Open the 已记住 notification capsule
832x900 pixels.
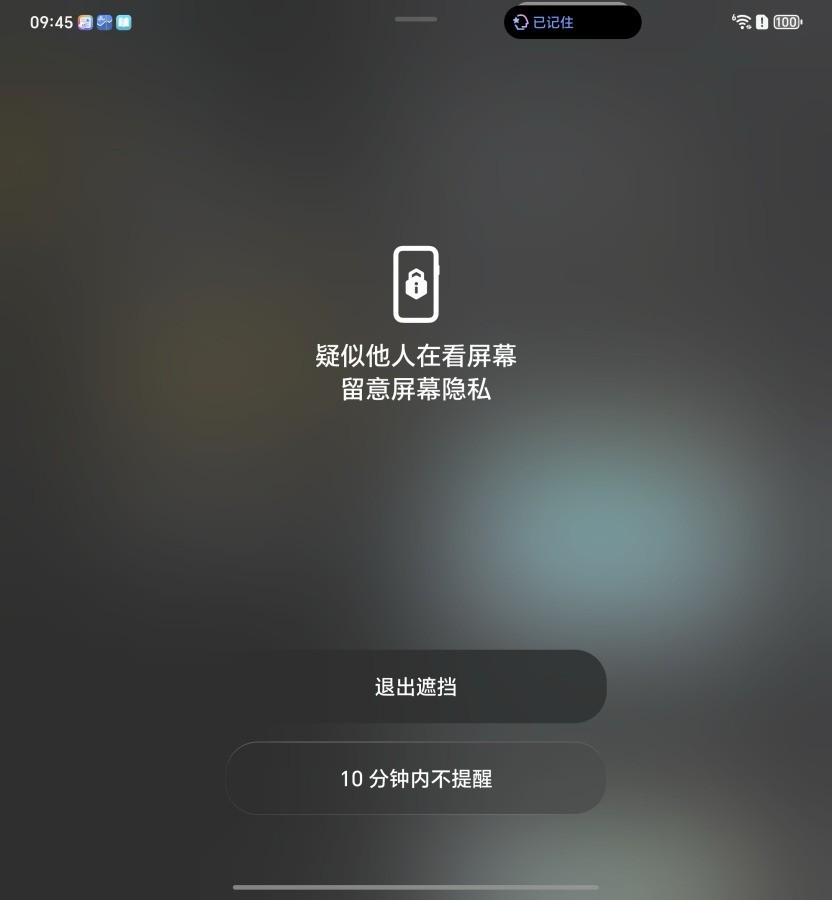[x=572, y=22]
